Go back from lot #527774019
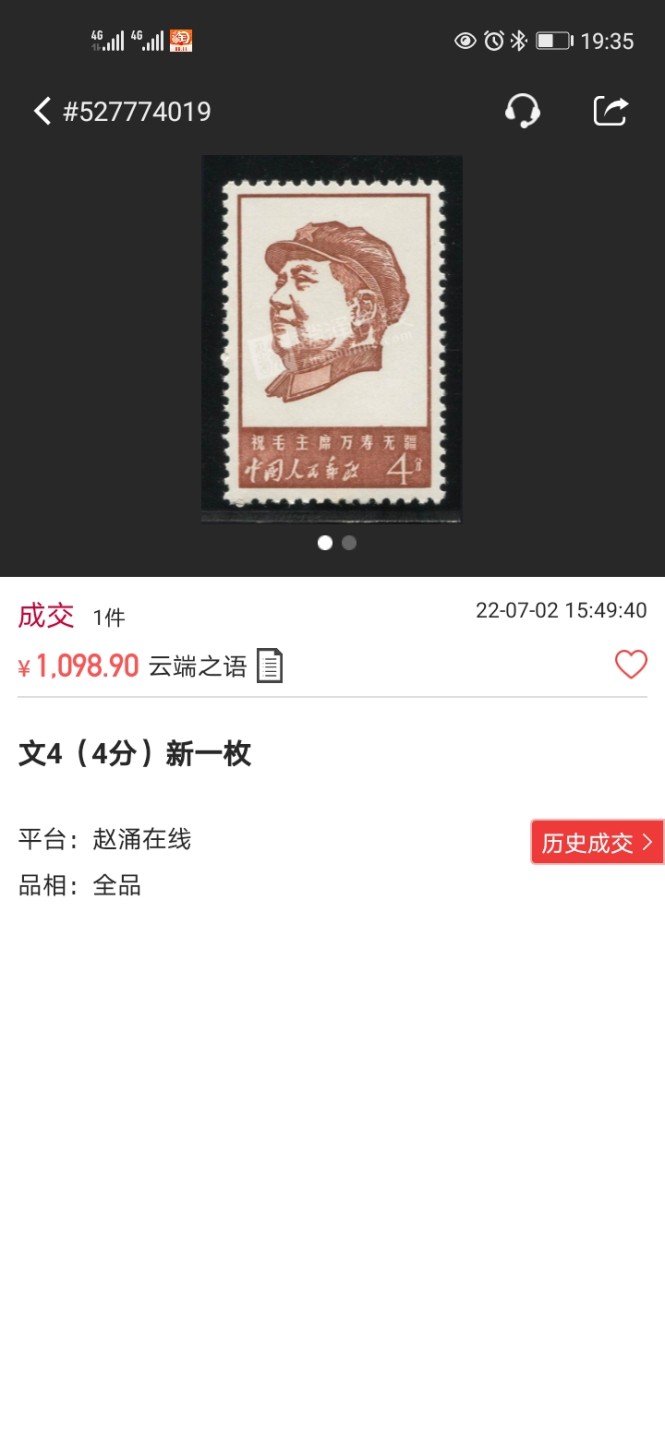 (42, 111)
